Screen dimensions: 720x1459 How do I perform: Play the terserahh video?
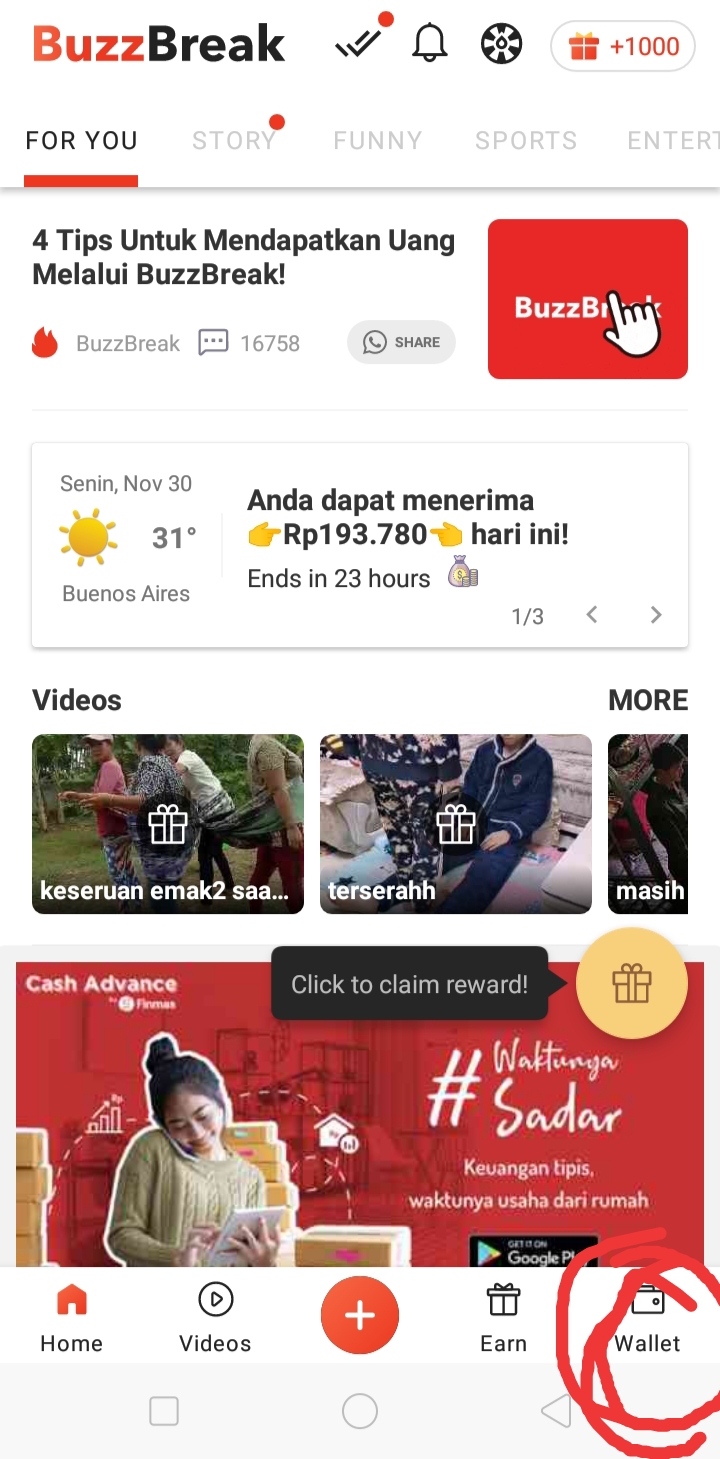click(x=456, y=823)
